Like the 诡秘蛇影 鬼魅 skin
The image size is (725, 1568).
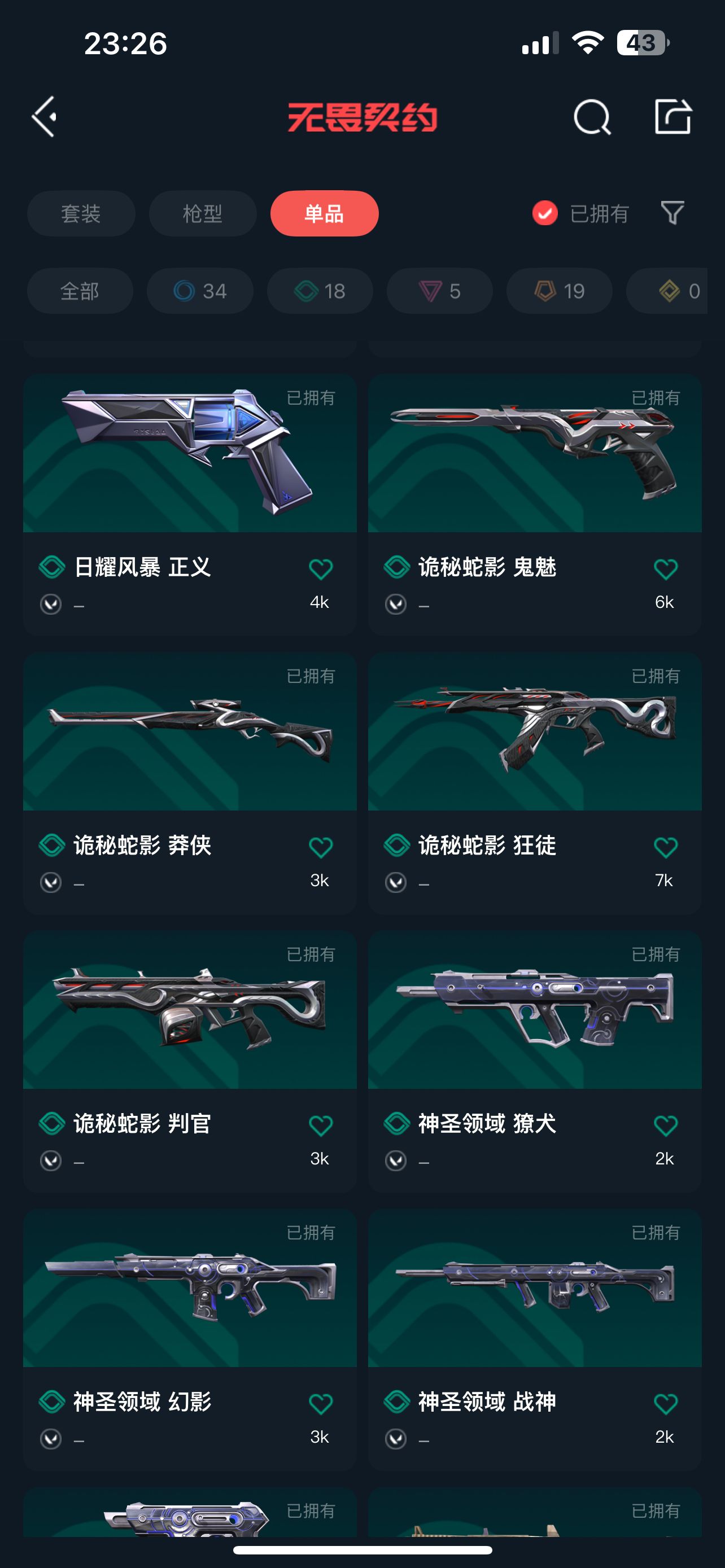(x=665, y=569)
